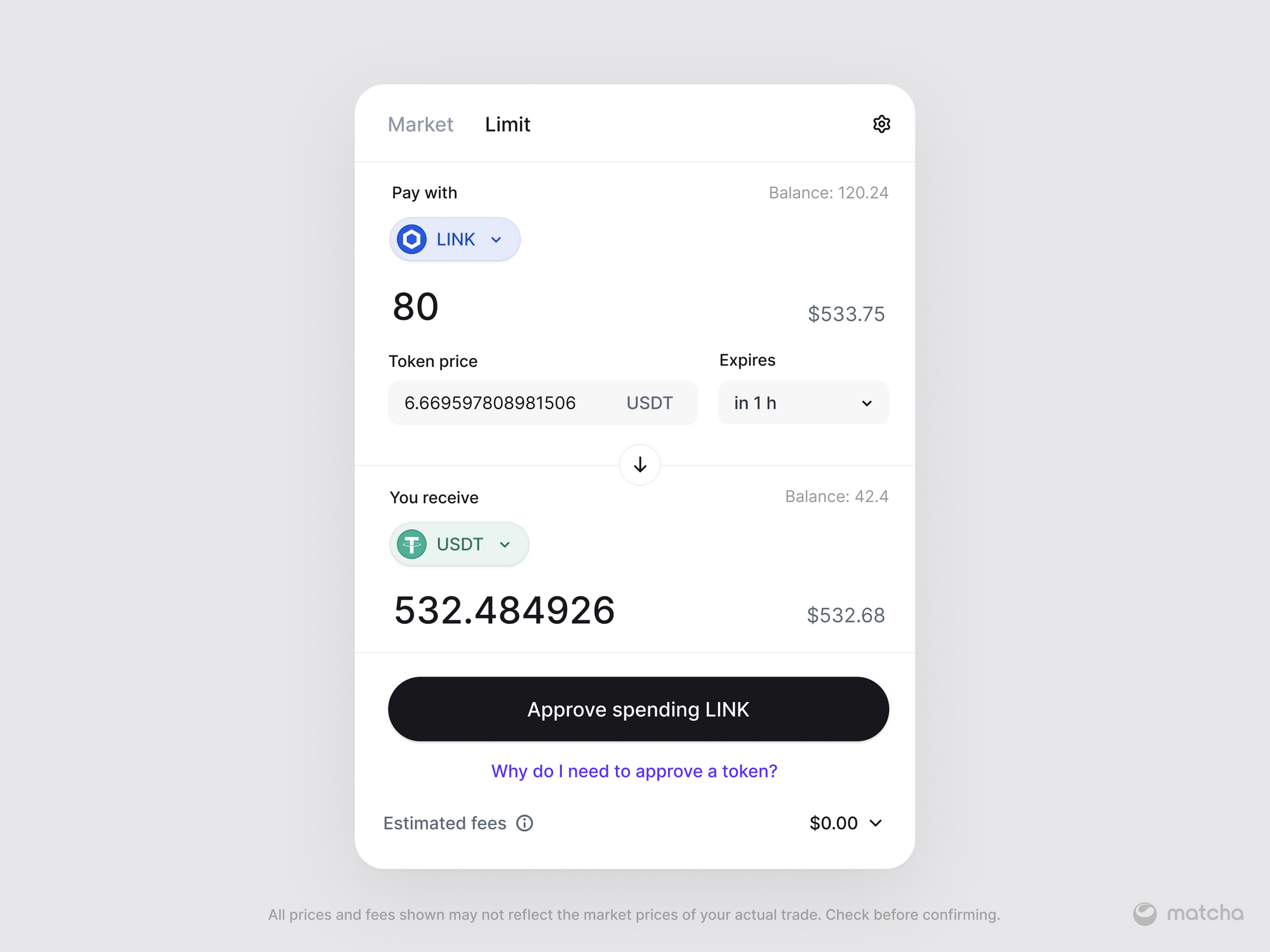Viewport: 1270px width, 952px height.
Task: Tap Approve spending LINK
Action: (x=638, y=709)
